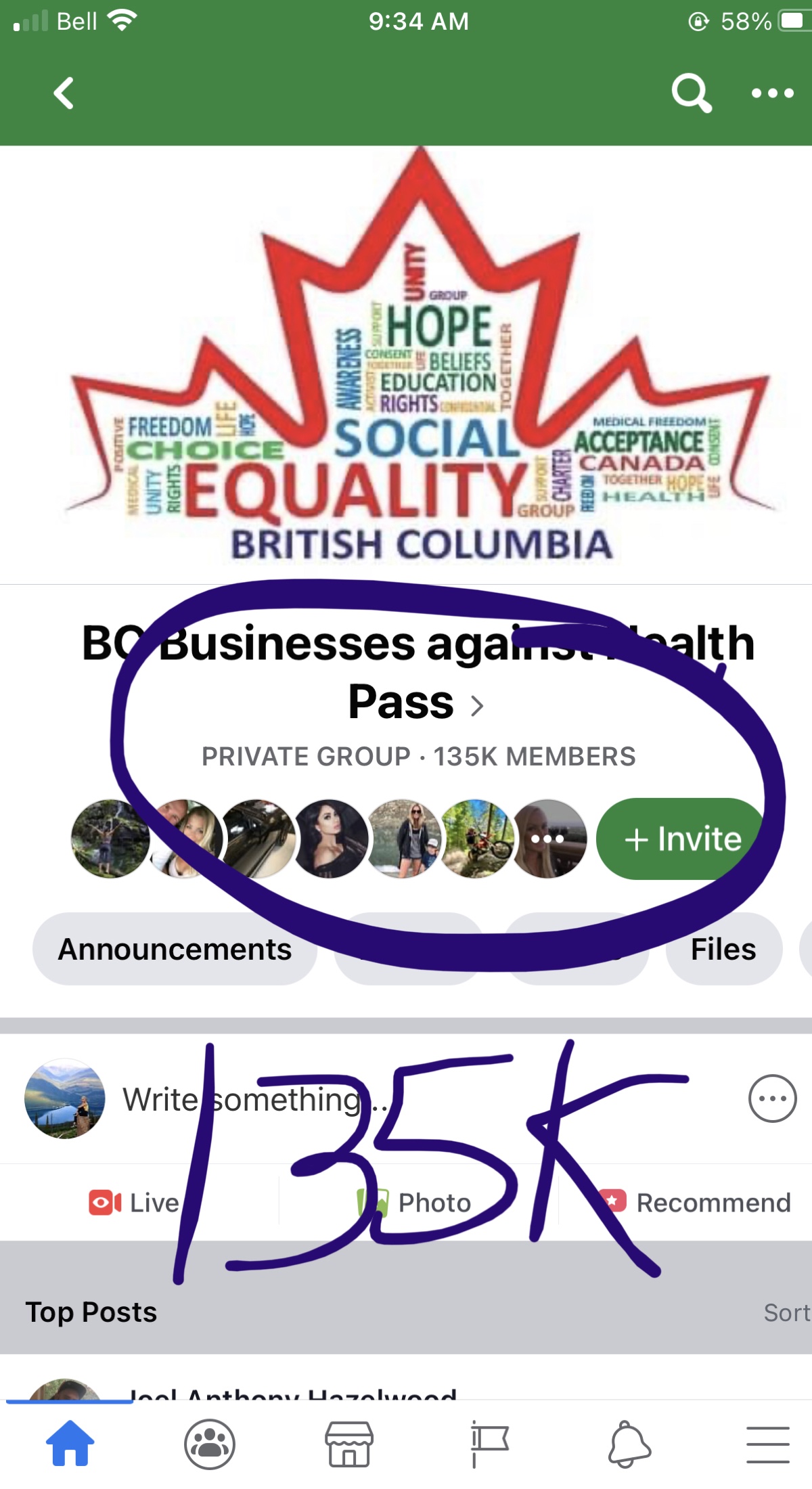This screenshot has width=812, height=1489.
Task: Open the group name details chevron
Action: tap(478, 706)
